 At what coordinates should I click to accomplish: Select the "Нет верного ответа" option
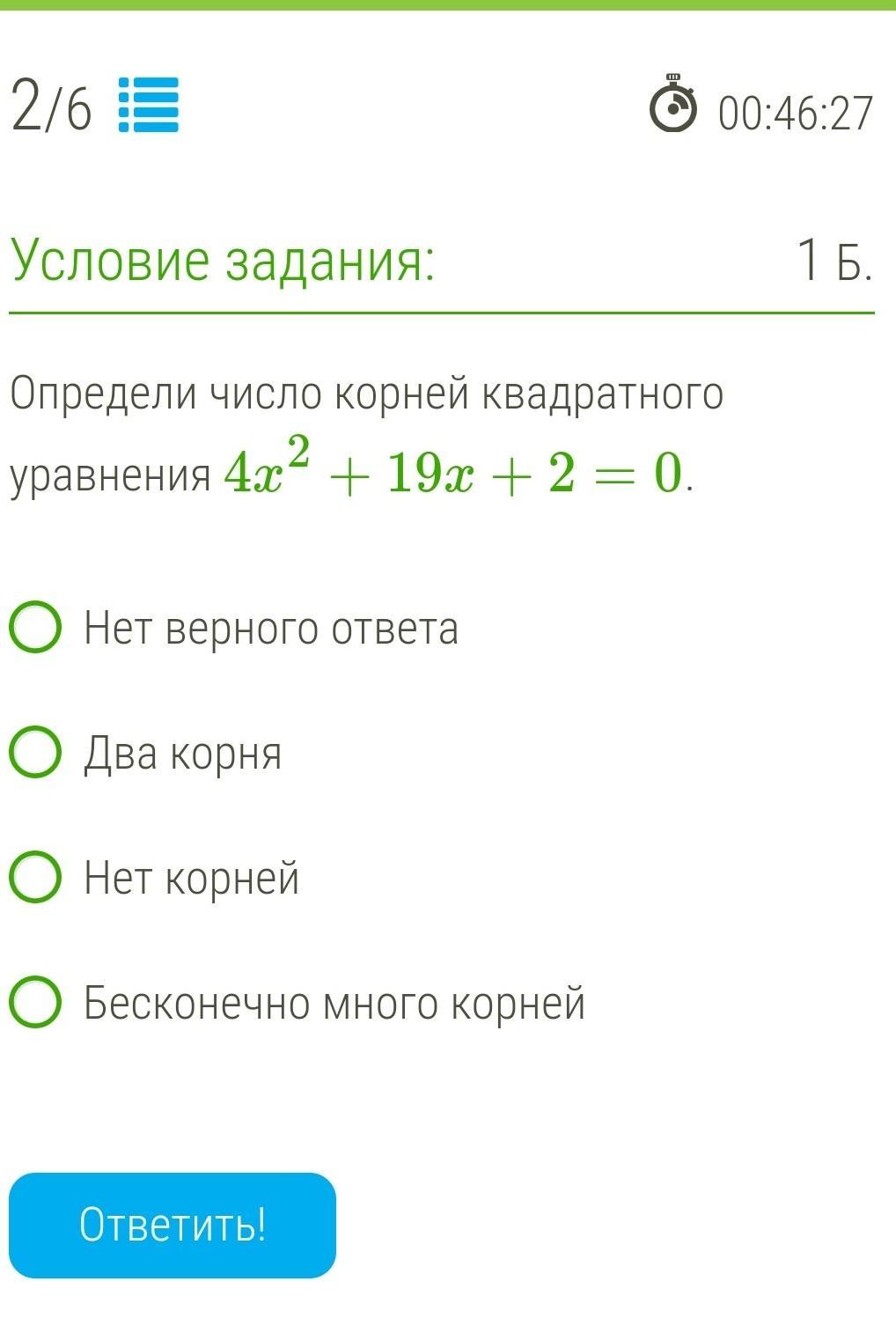[36, 628]
